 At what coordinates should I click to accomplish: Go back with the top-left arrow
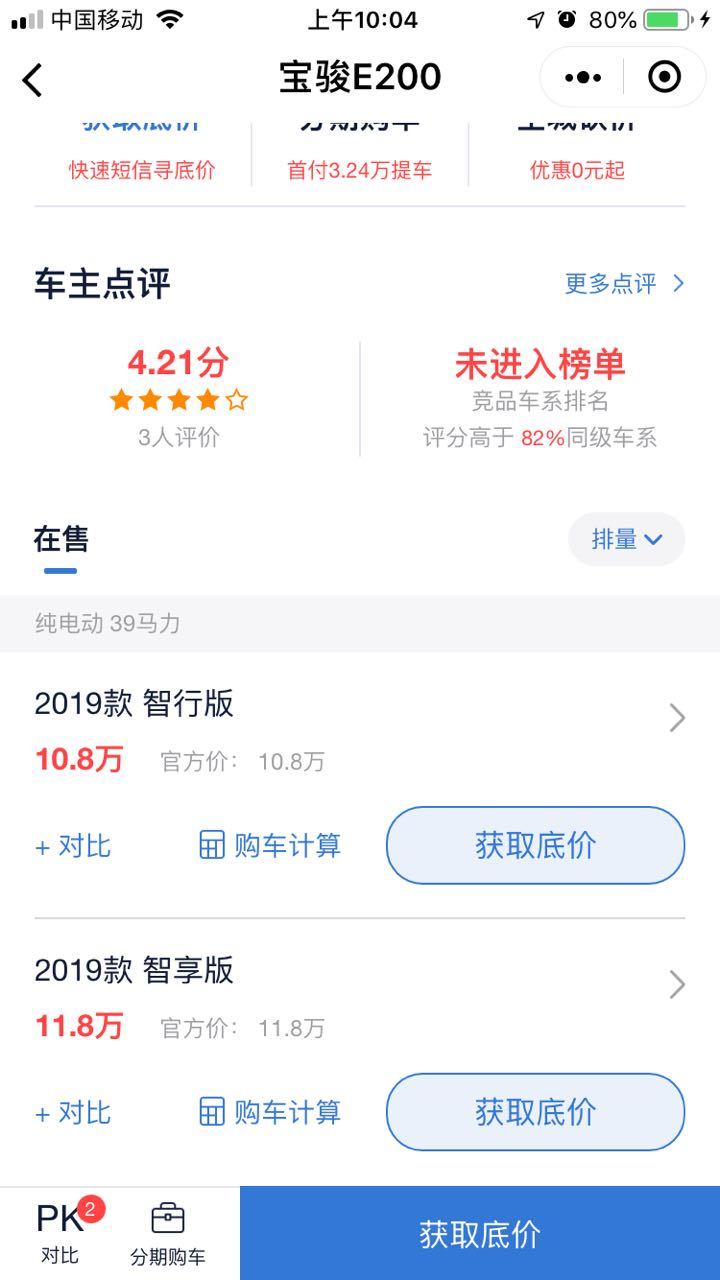coord(33,79)
